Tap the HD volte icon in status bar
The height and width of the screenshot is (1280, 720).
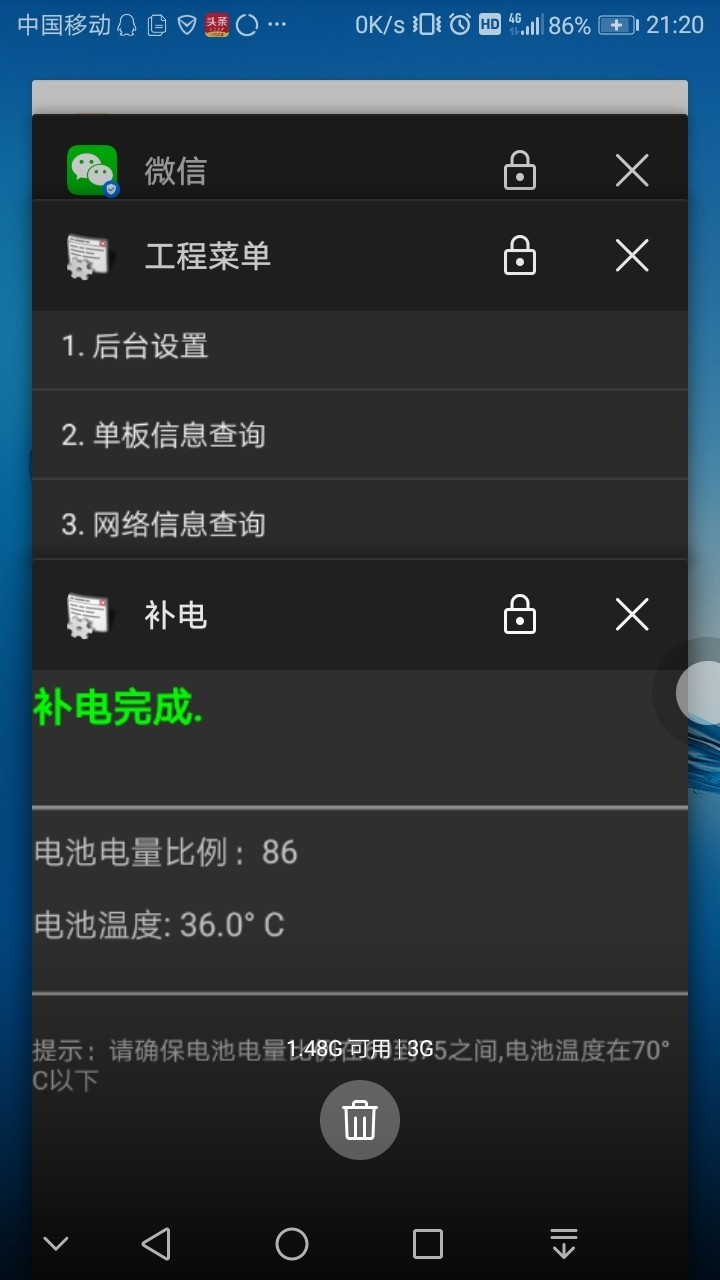(489, 24)
